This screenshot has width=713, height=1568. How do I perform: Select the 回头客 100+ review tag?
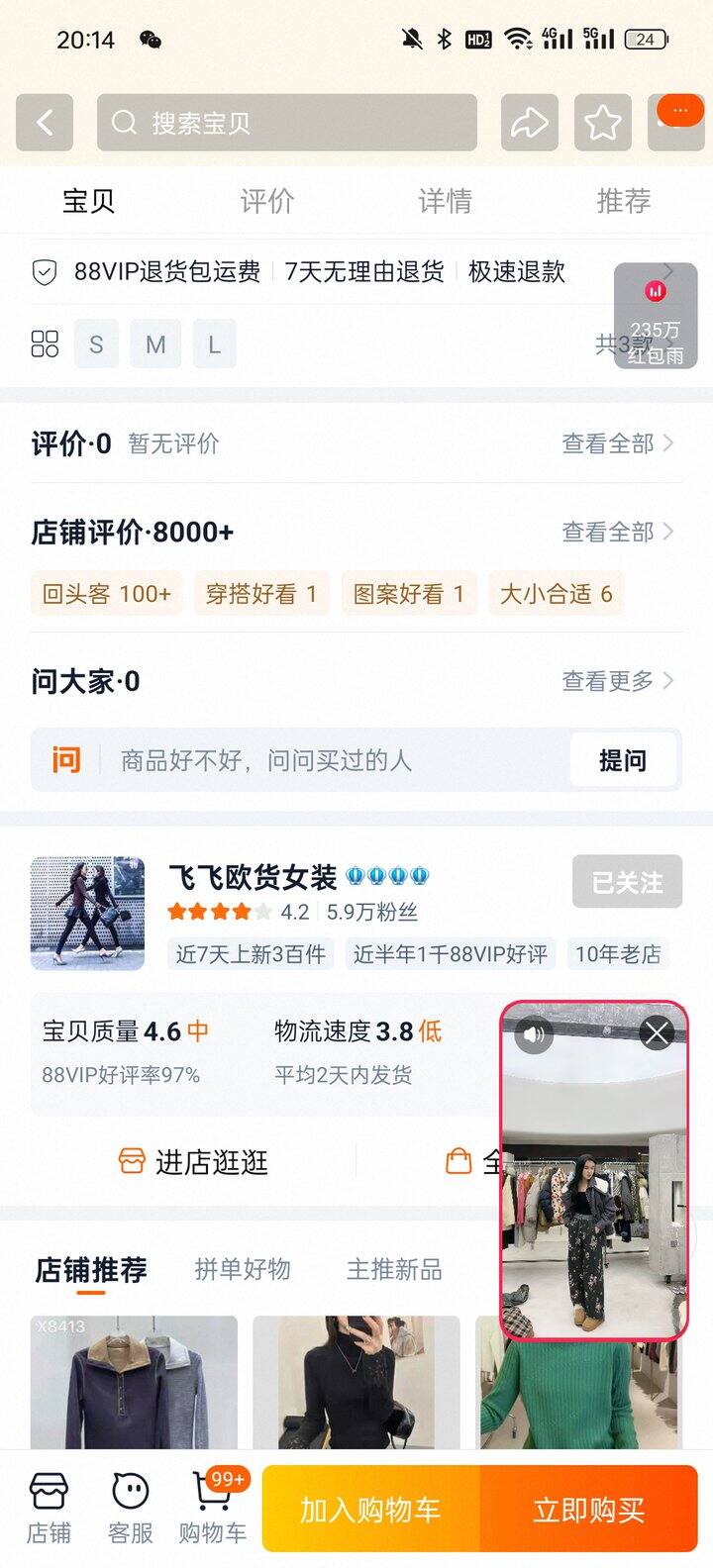(107, 594)
